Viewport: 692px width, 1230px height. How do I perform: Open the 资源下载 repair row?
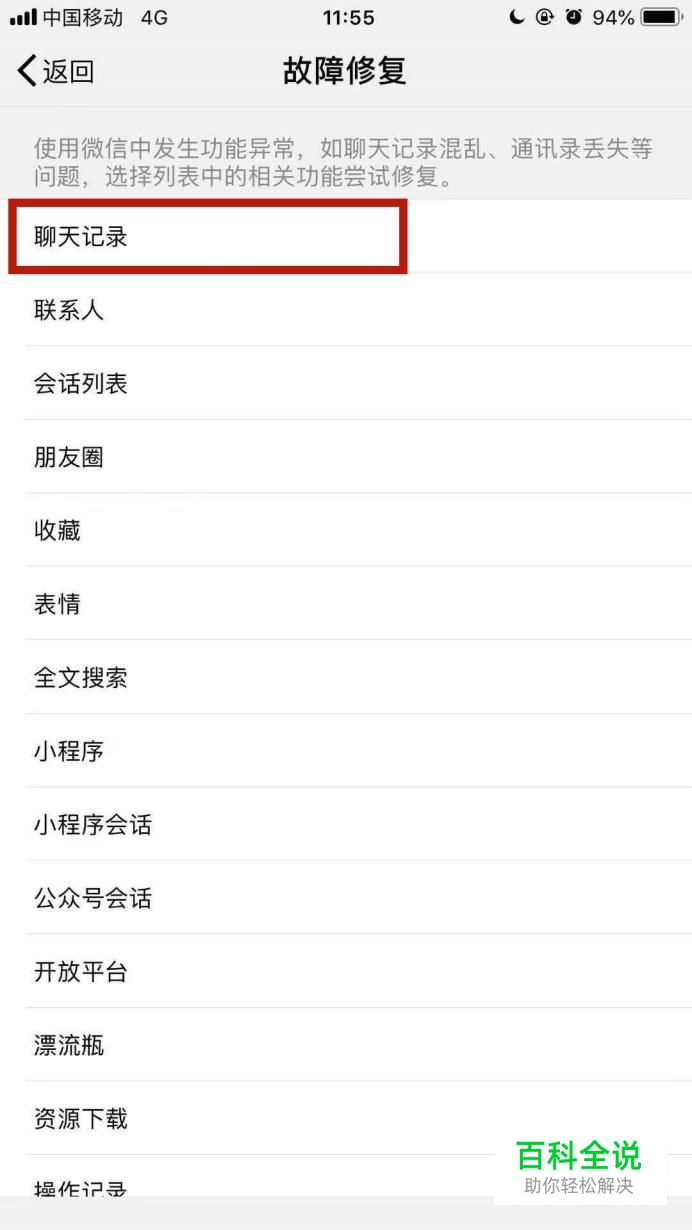(x=346, y=1118)
